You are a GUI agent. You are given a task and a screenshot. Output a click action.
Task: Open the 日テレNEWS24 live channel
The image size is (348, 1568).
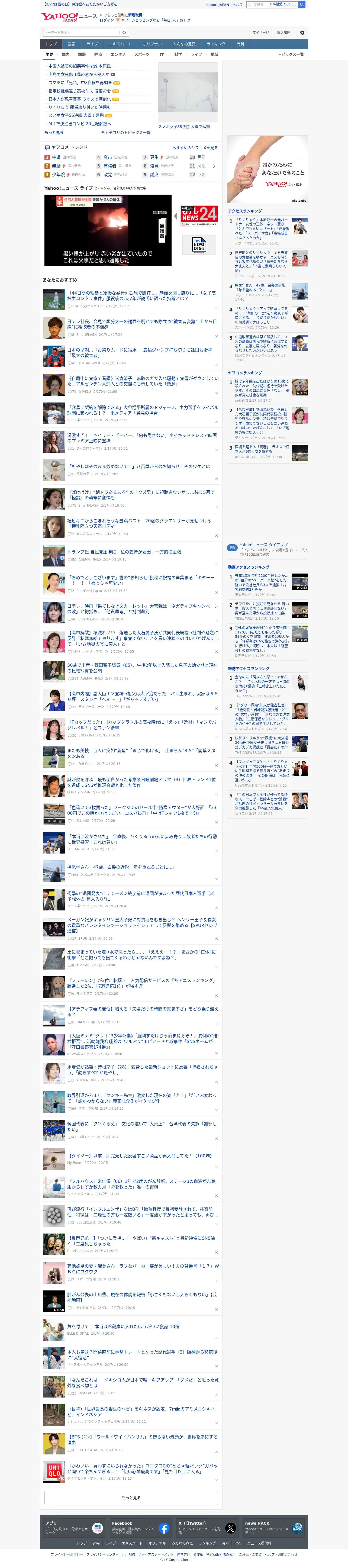click(199, 216)
